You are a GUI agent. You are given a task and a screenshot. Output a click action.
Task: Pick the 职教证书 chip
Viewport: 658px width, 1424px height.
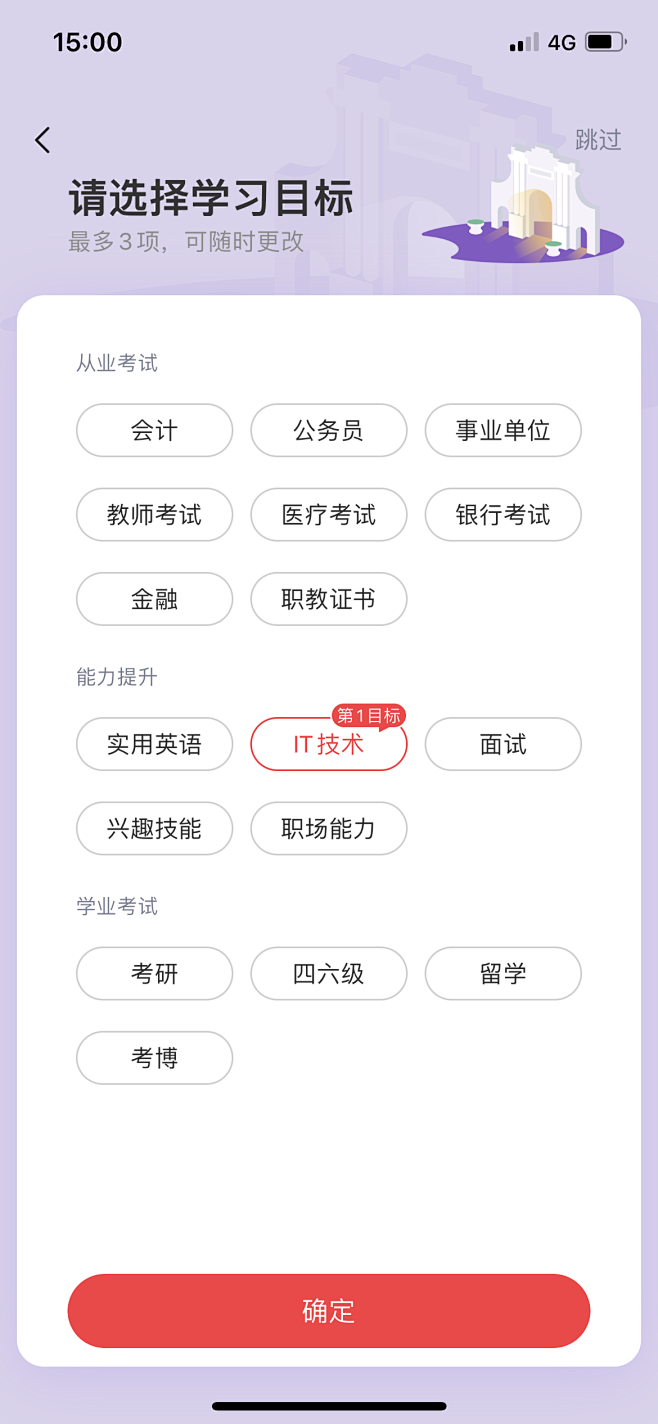(x=328, y=599)
